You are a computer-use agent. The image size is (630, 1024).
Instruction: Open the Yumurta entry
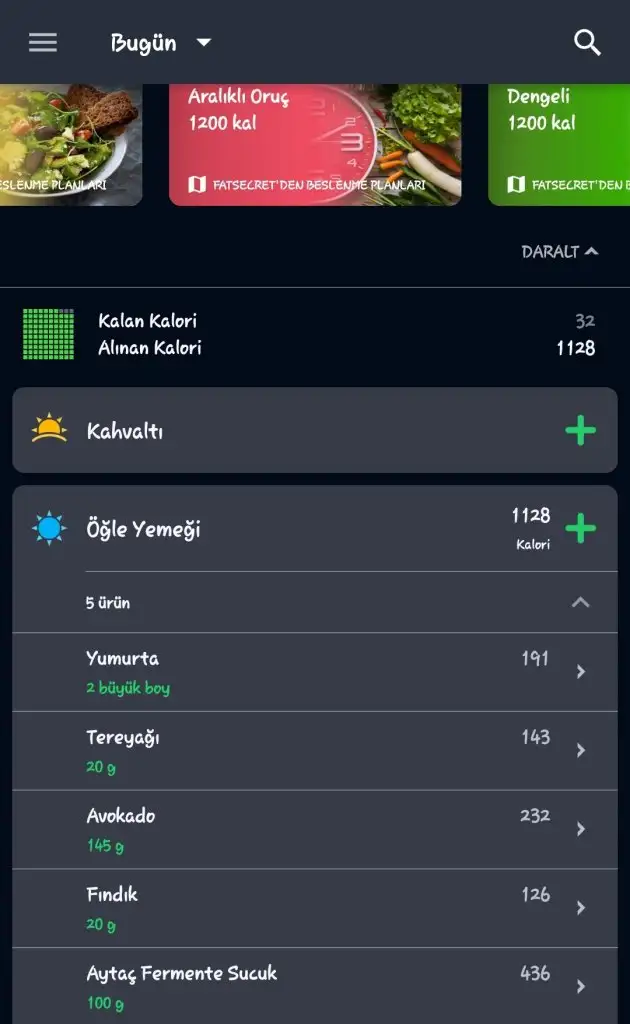pyautogui.click(x=314, y=672)
